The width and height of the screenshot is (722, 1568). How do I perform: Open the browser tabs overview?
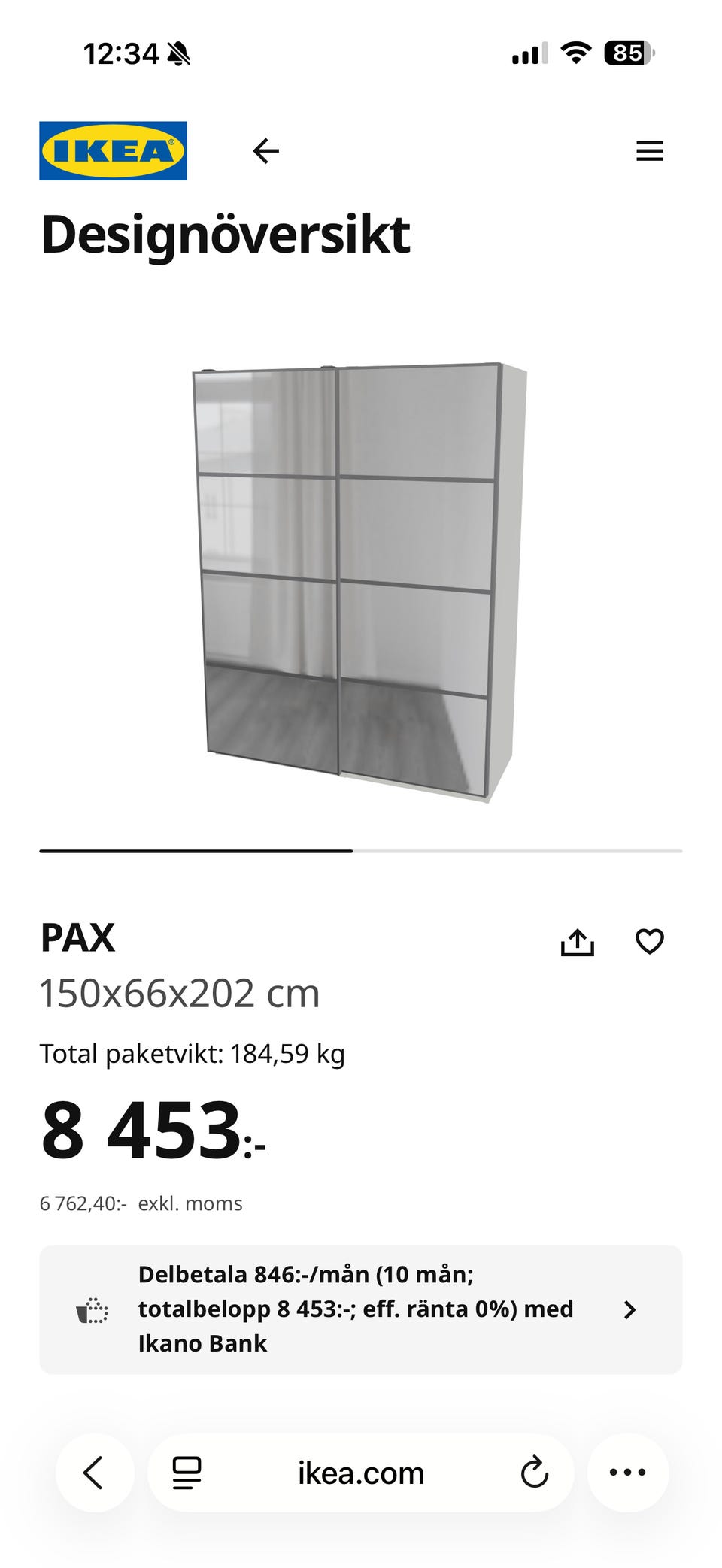pyautogui.click(x=187, y=1473)
